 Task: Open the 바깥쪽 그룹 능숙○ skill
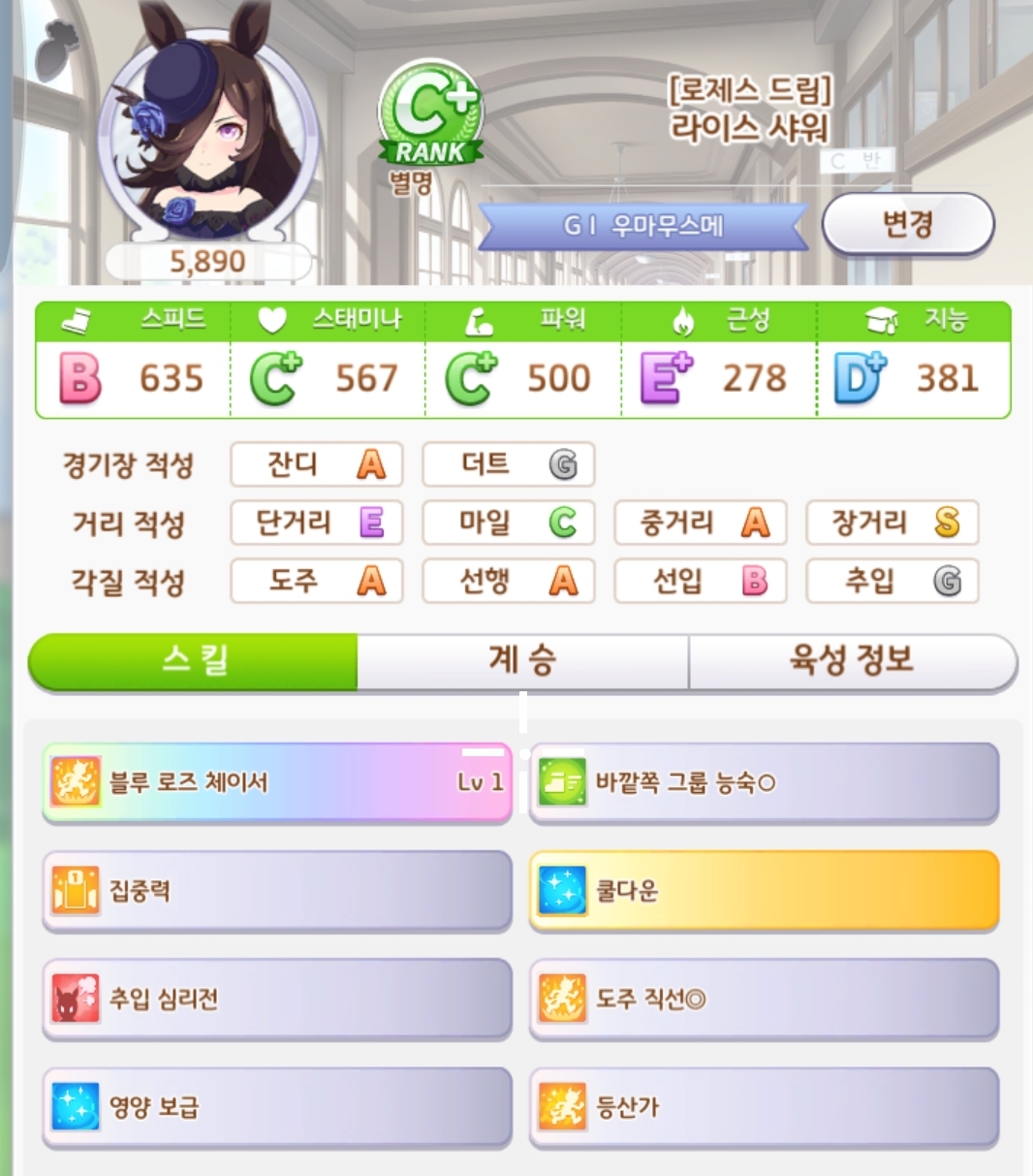click(764, 782)
